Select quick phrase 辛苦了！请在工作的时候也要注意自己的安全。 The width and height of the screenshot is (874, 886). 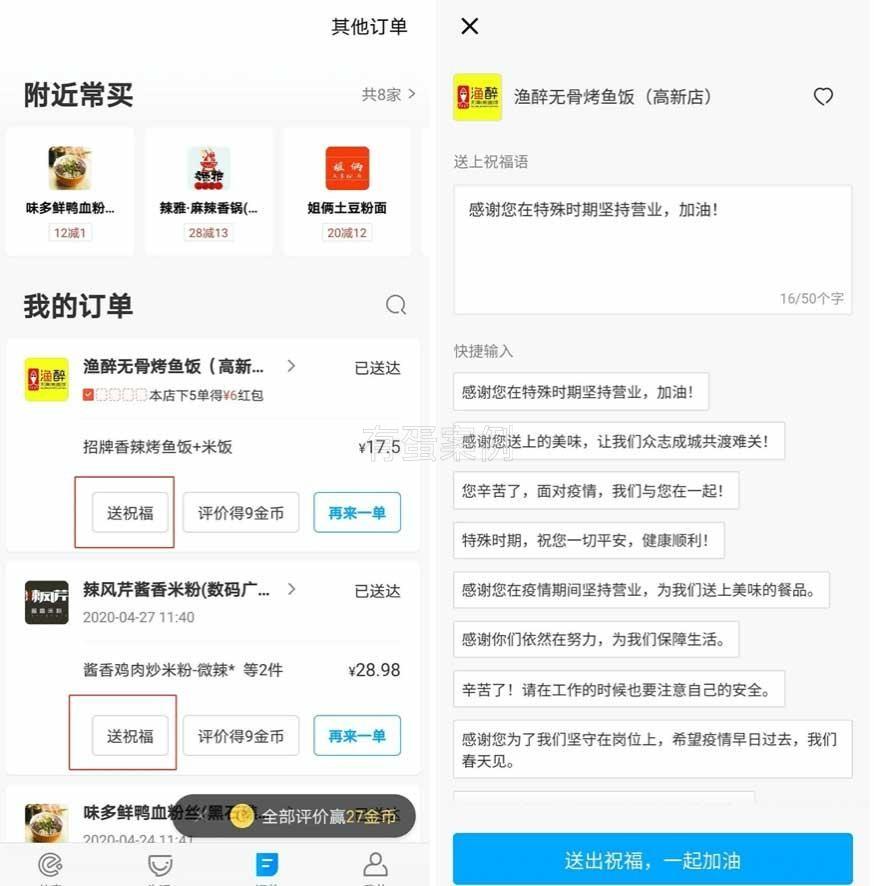coord(618,688)
